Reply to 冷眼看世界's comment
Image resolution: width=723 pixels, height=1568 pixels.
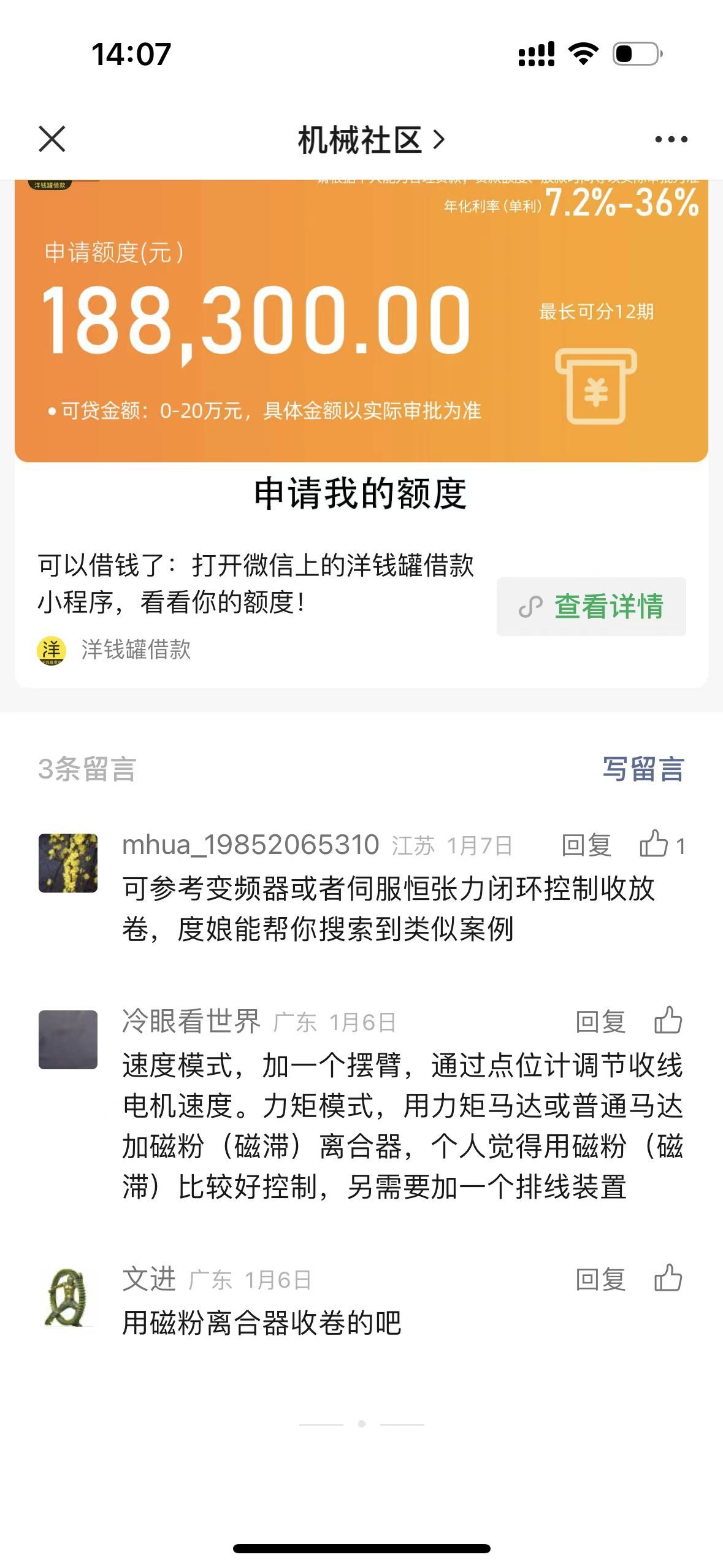coord(600,1022)
